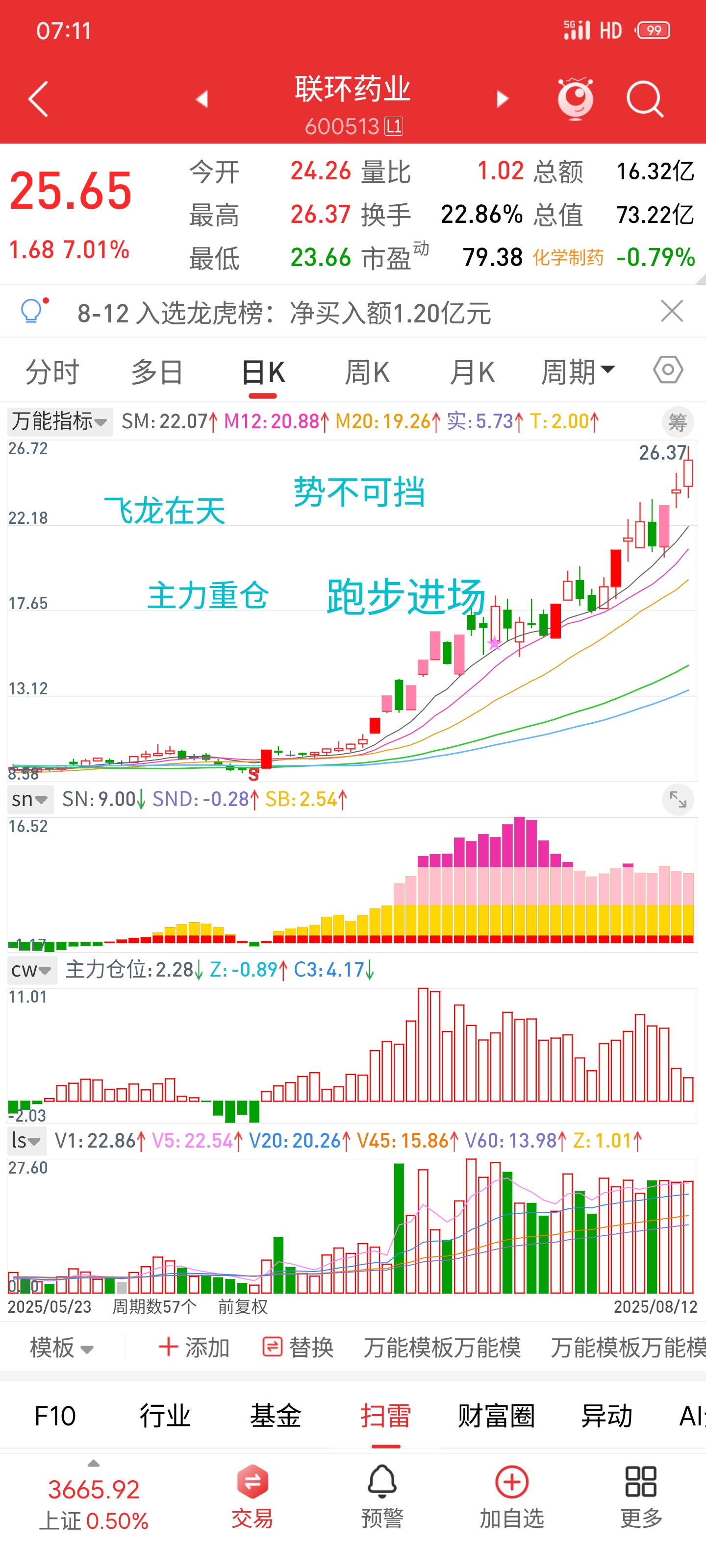Tap the 筹 chip distribution button
This screenshot has height=1568, width=706.
click(x=678, y=422)
